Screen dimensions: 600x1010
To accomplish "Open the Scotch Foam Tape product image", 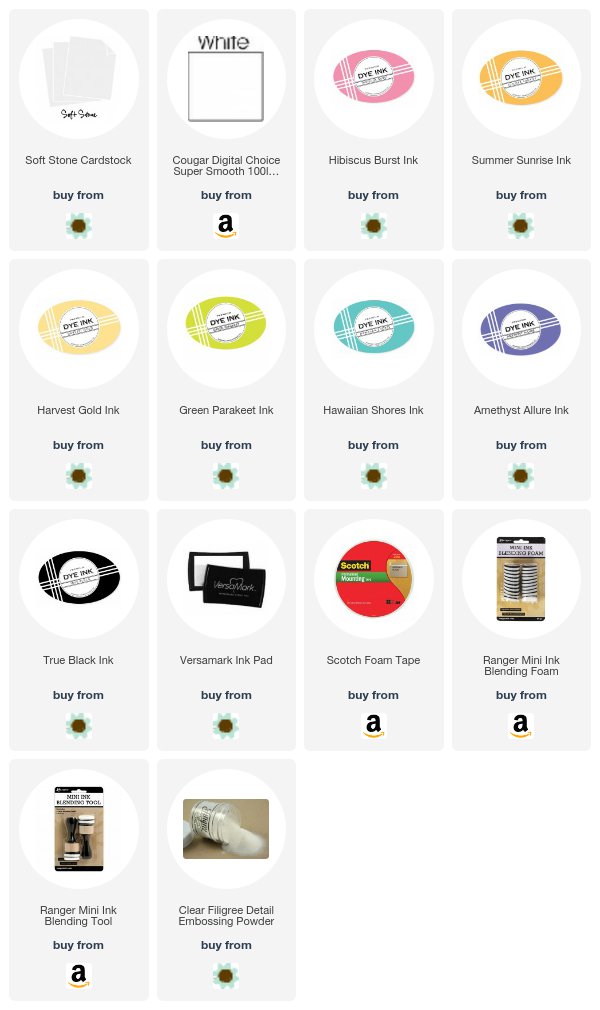I will coord(374,578).
